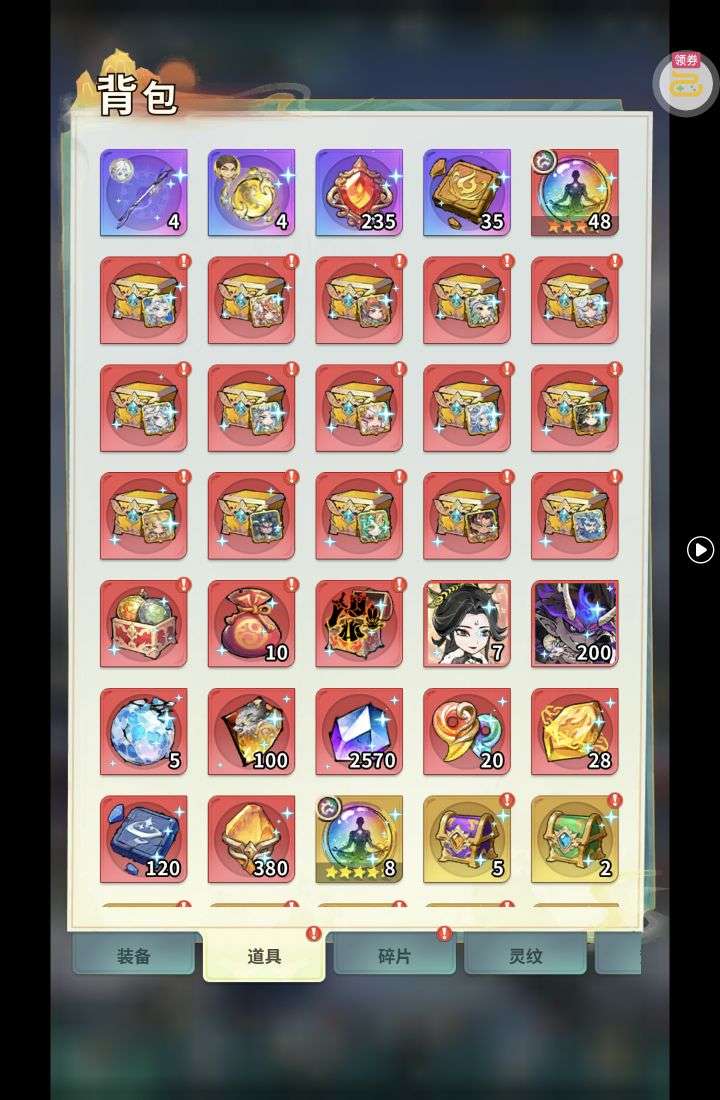Tap the side play arrow button
The width and height of the screenshot is (720, 1100).
(x=700, y=550)
